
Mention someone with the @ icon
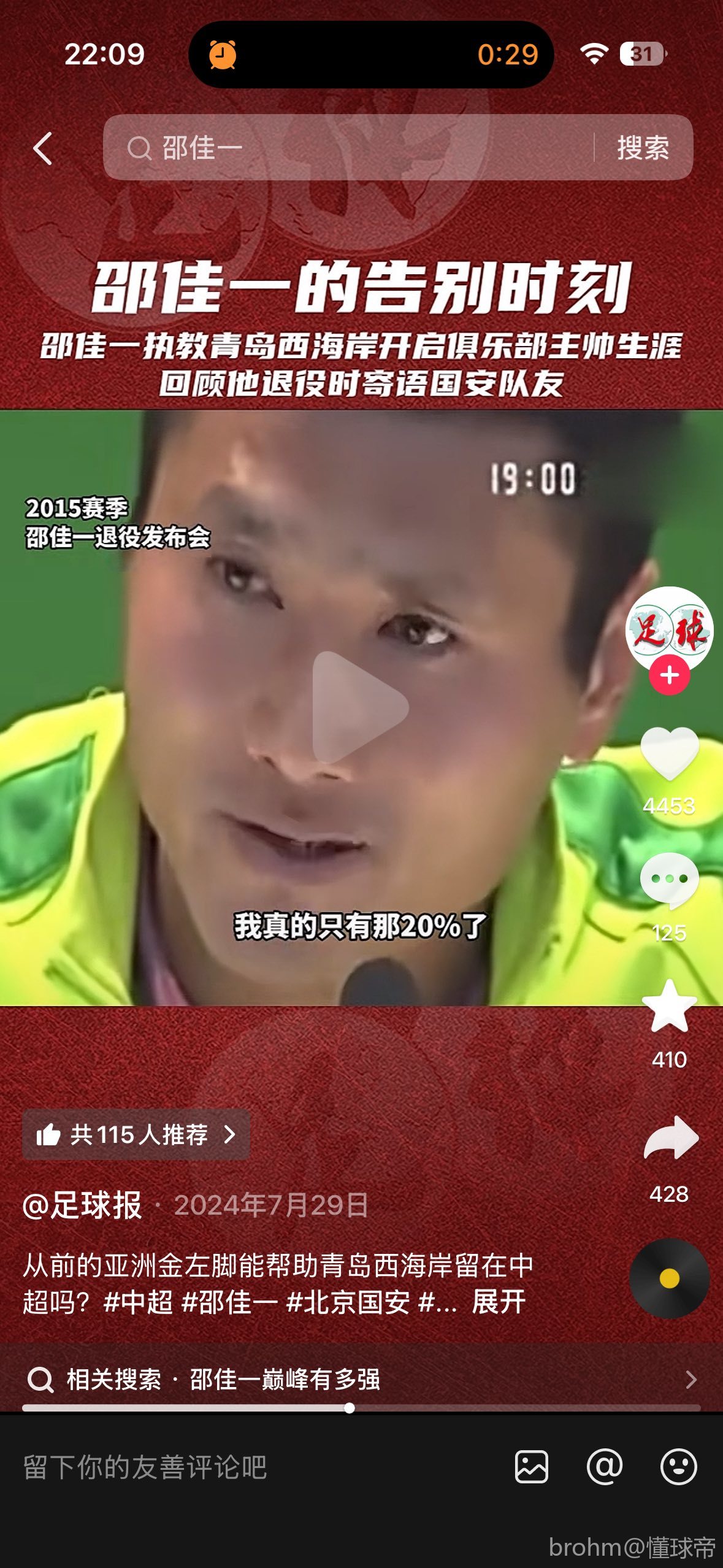point(605,1467)
